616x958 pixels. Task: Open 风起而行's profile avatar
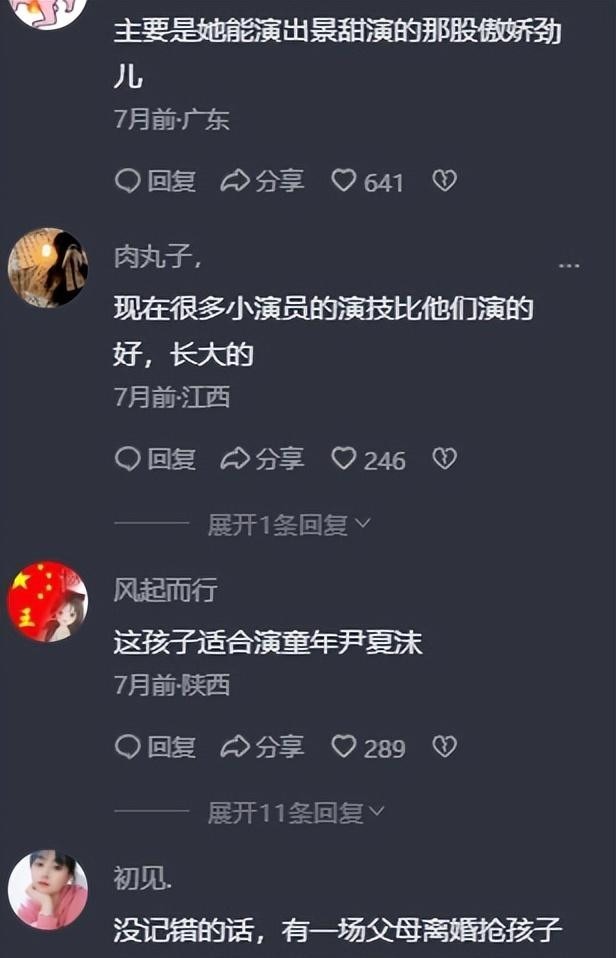(48, 601)
